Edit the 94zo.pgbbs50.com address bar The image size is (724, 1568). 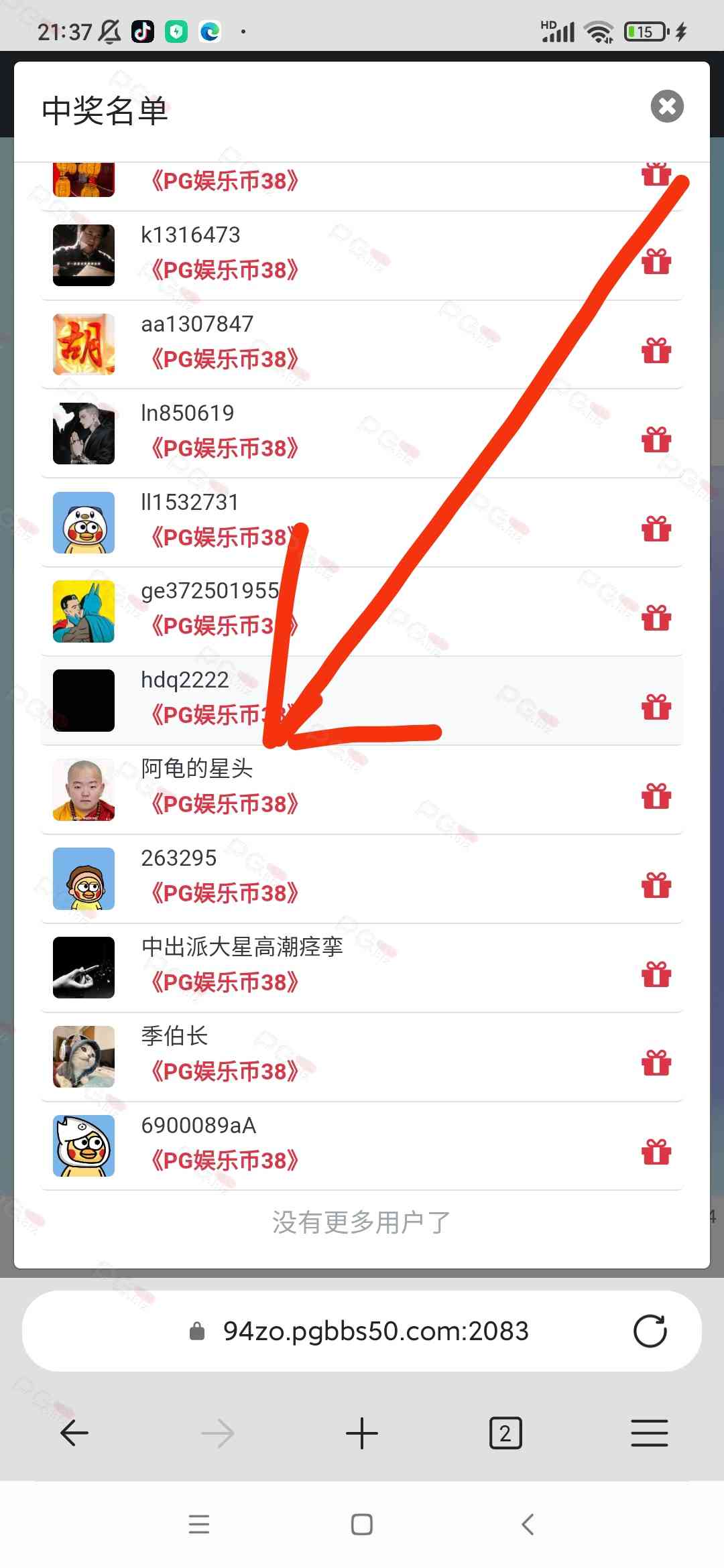[x=375, y=1331]
